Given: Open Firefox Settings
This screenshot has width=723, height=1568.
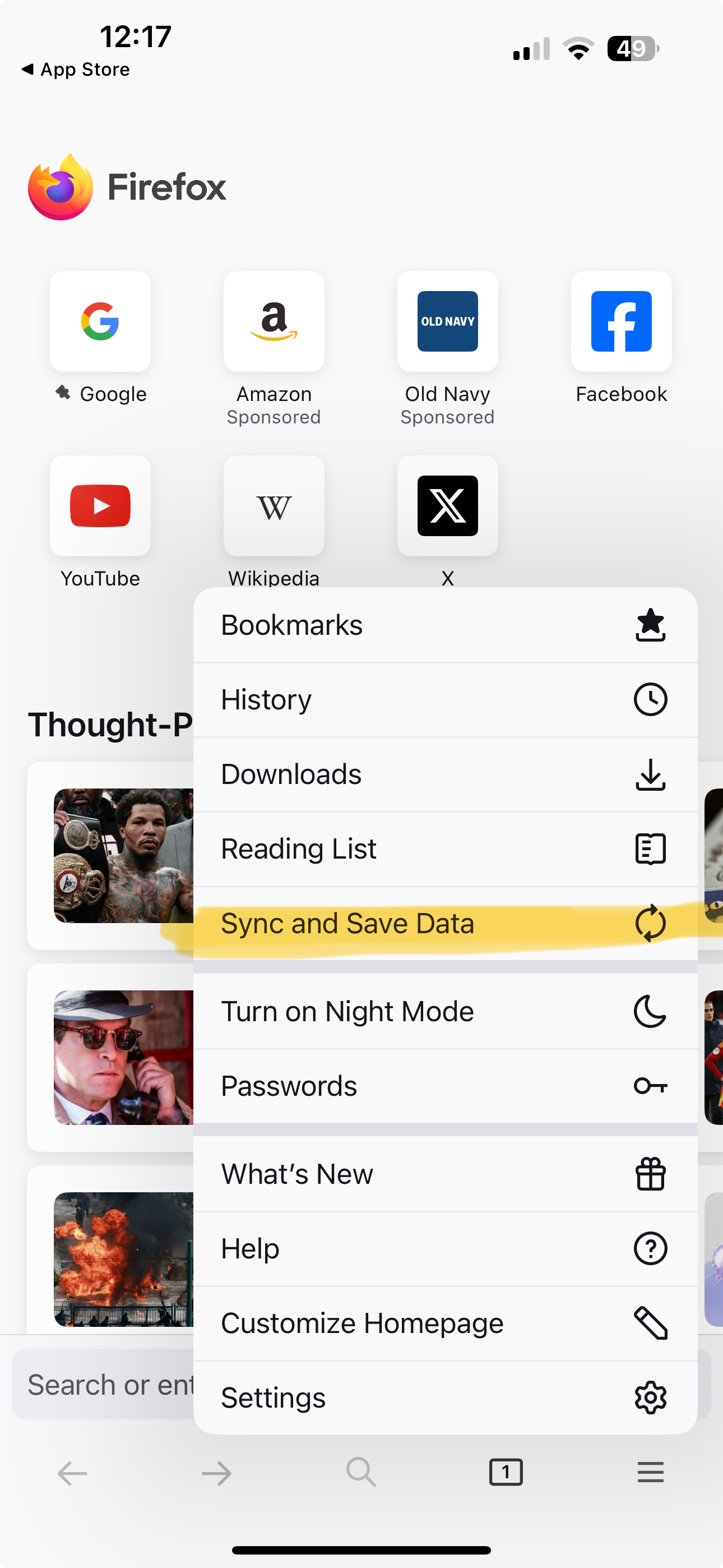Looking at the screenshot, I should [x=444, y=1398].
